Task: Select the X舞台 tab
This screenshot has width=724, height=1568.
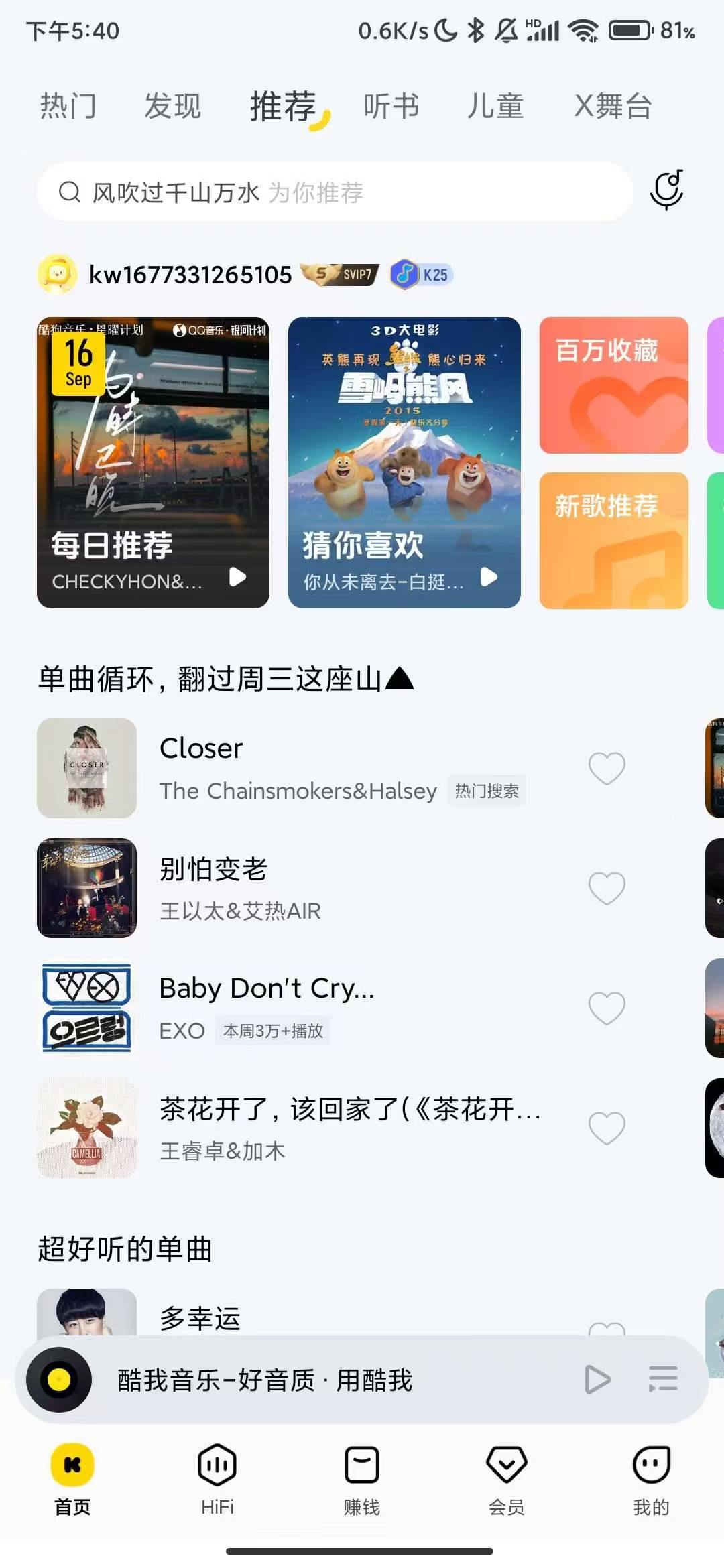Action: (613, 106)
